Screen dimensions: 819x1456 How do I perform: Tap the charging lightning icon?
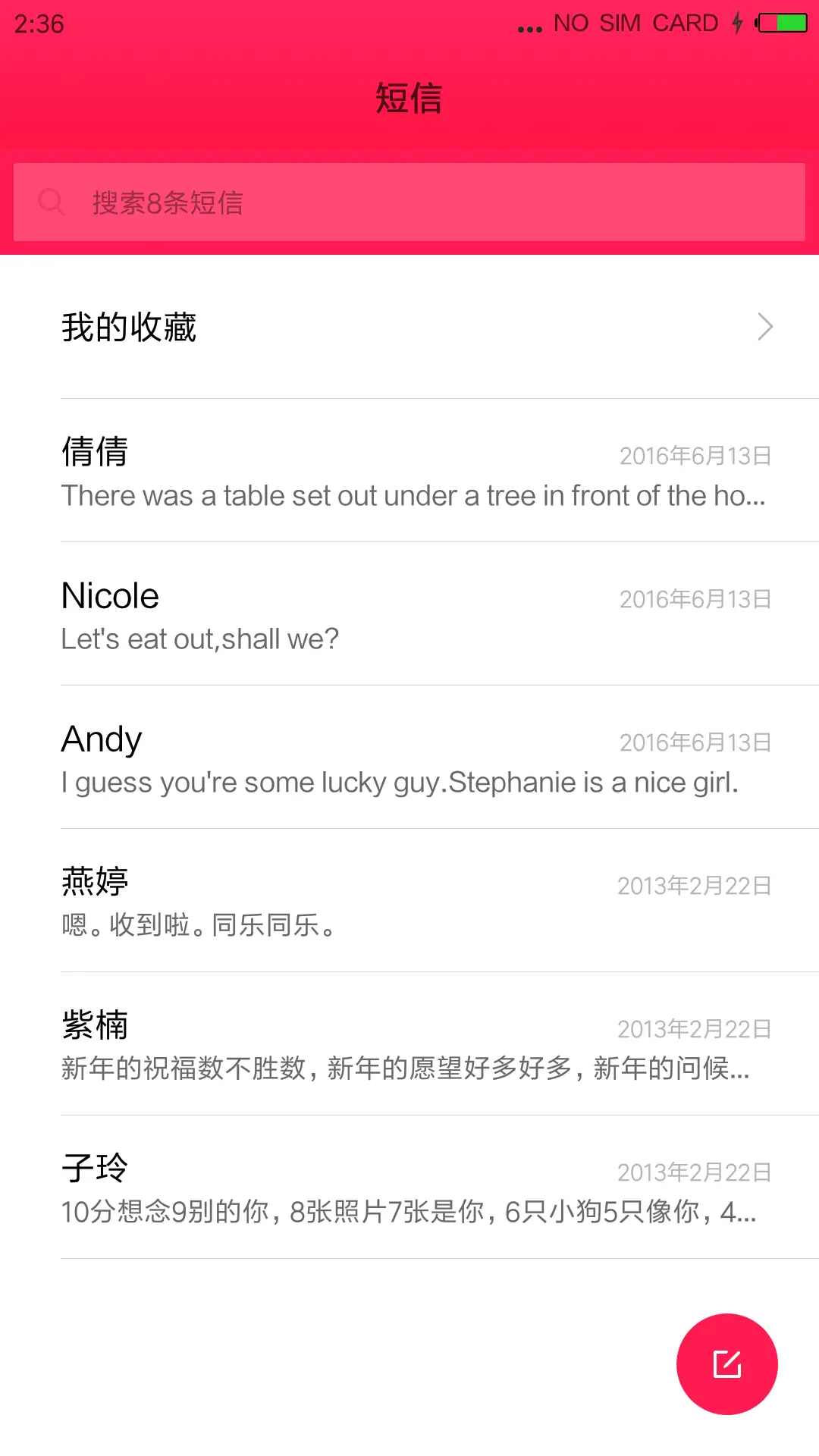pos(737,23)
